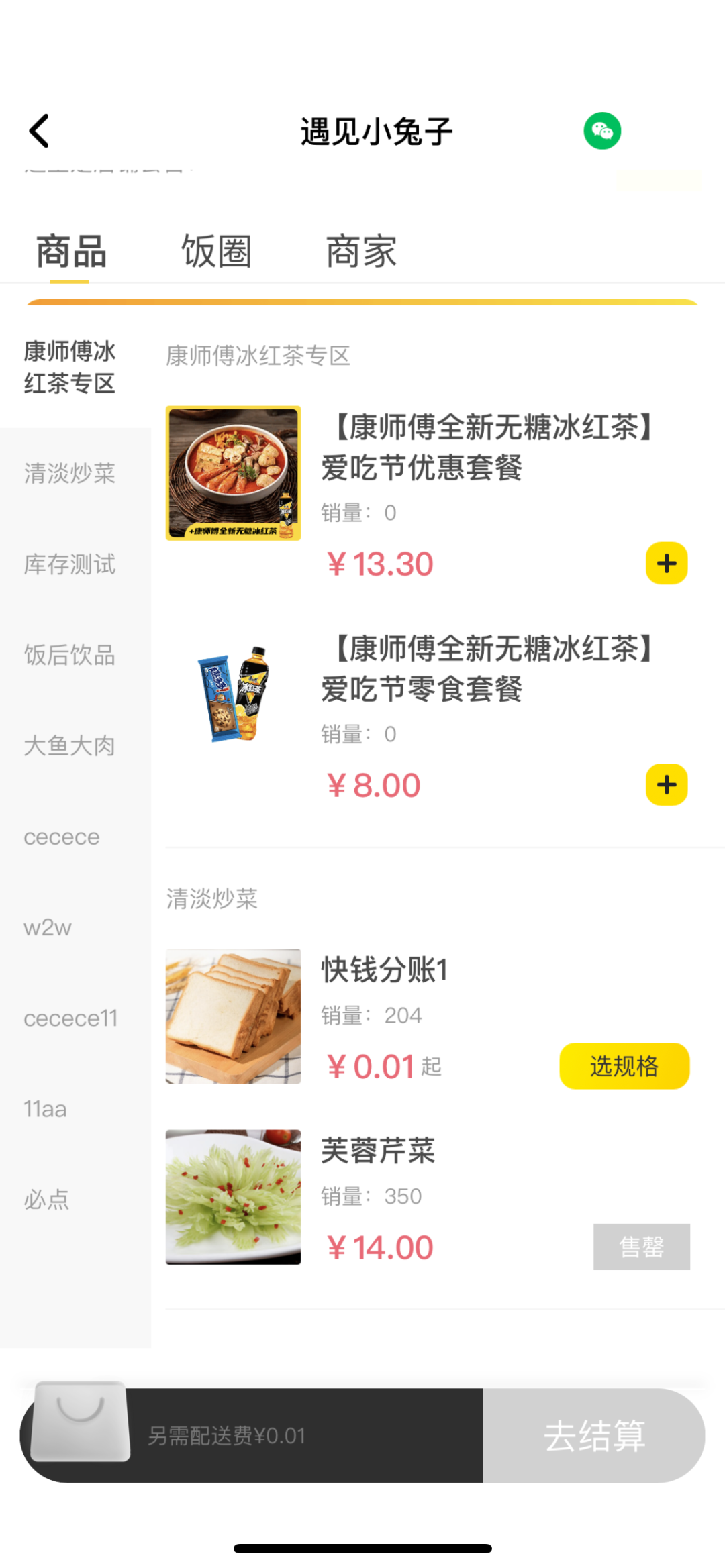Open the shopping bag cart
This screenshot has height=1568, width=725.
pyautogui.click(x=81, y=1421)
